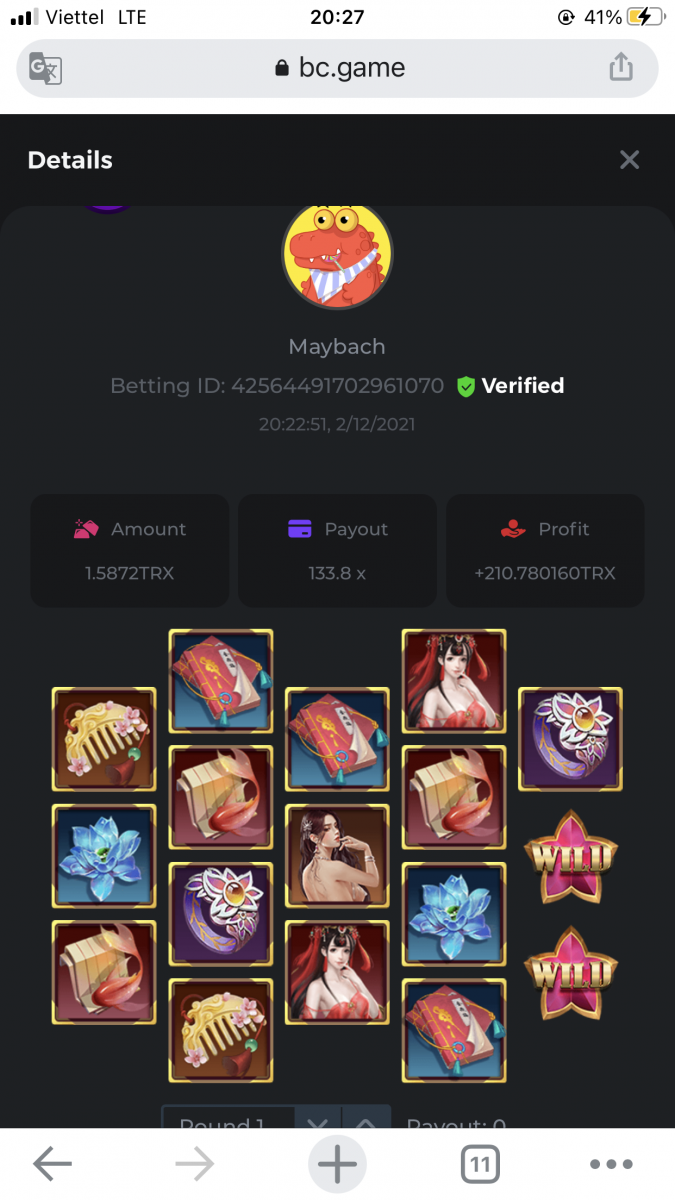Image resolution: width=675 pixels, height=1200 pixels.
Task: Go back to the previous page
Action: coord(52,1164)
